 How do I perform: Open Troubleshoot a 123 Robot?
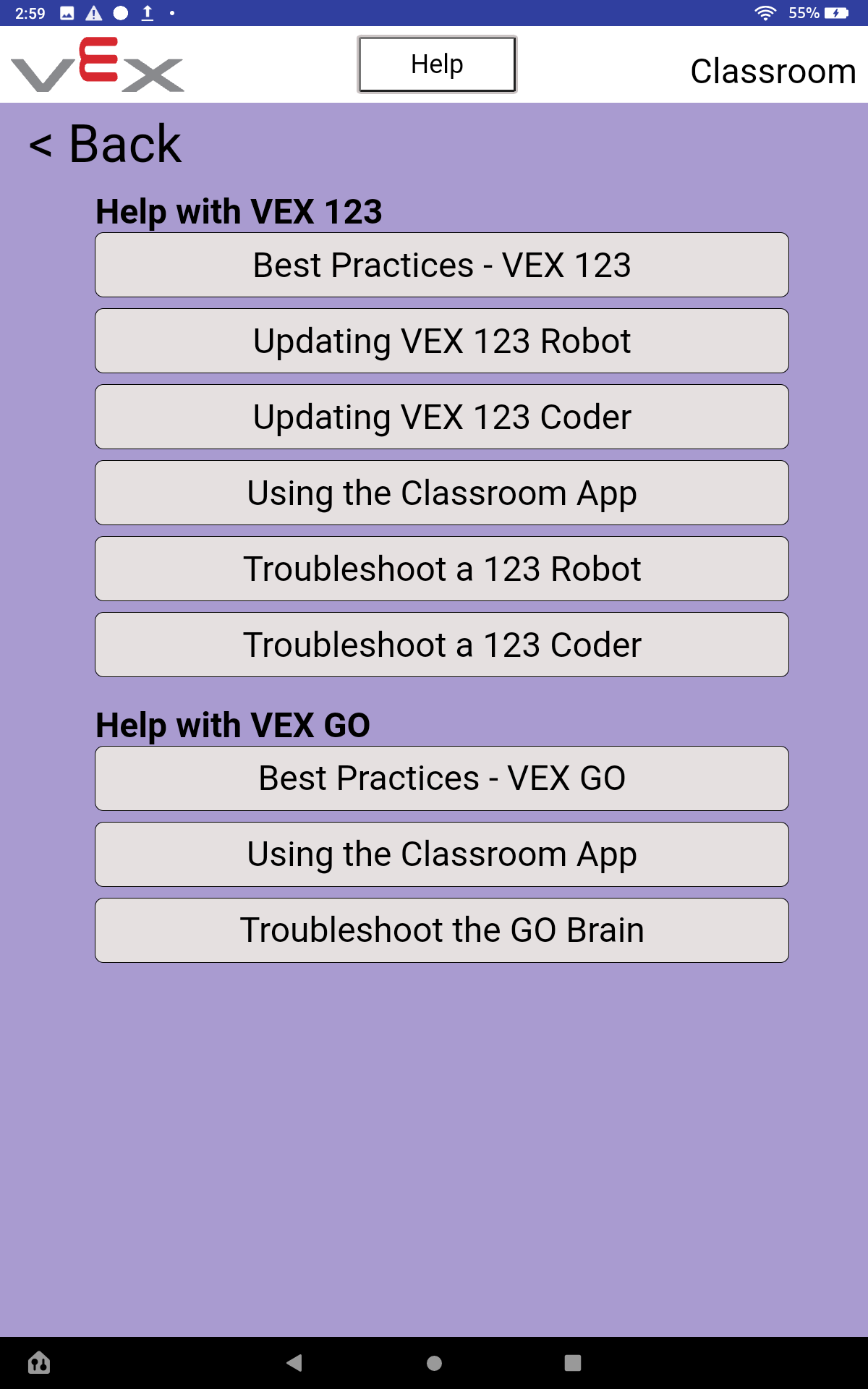pos(441,569)
